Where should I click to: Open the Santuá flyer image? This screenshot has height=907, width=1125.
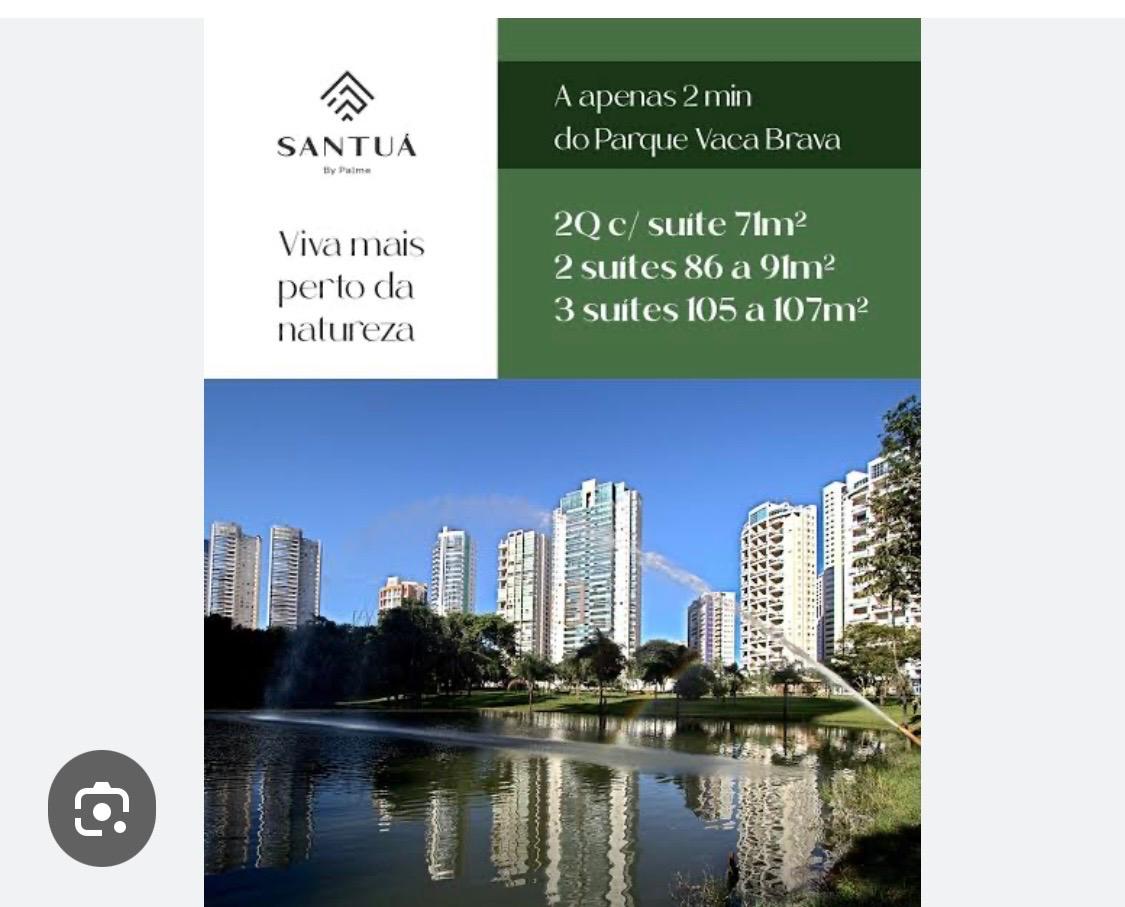pyautogui.click(x=562, y=462)
